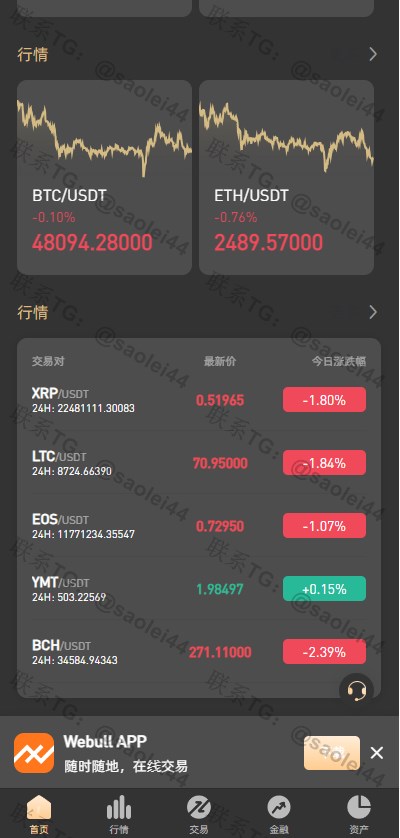
Task: Switch to the 行情 tab
Action: click(119, 814)
